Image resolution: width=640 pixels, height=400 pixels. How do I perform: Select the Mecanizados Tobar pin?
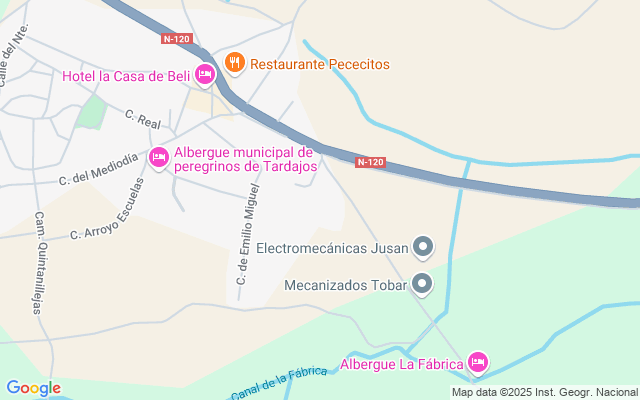click(423, 285)
